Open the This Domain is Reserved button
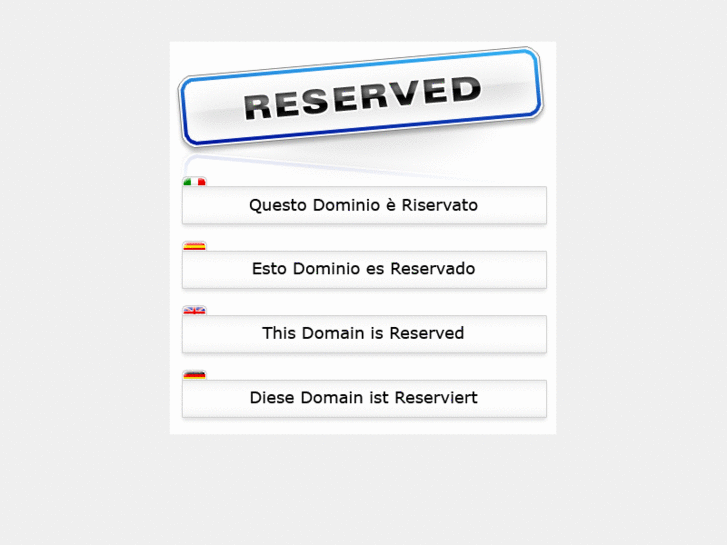Viewport: 727px width, 545px height. tap(363, 333)
